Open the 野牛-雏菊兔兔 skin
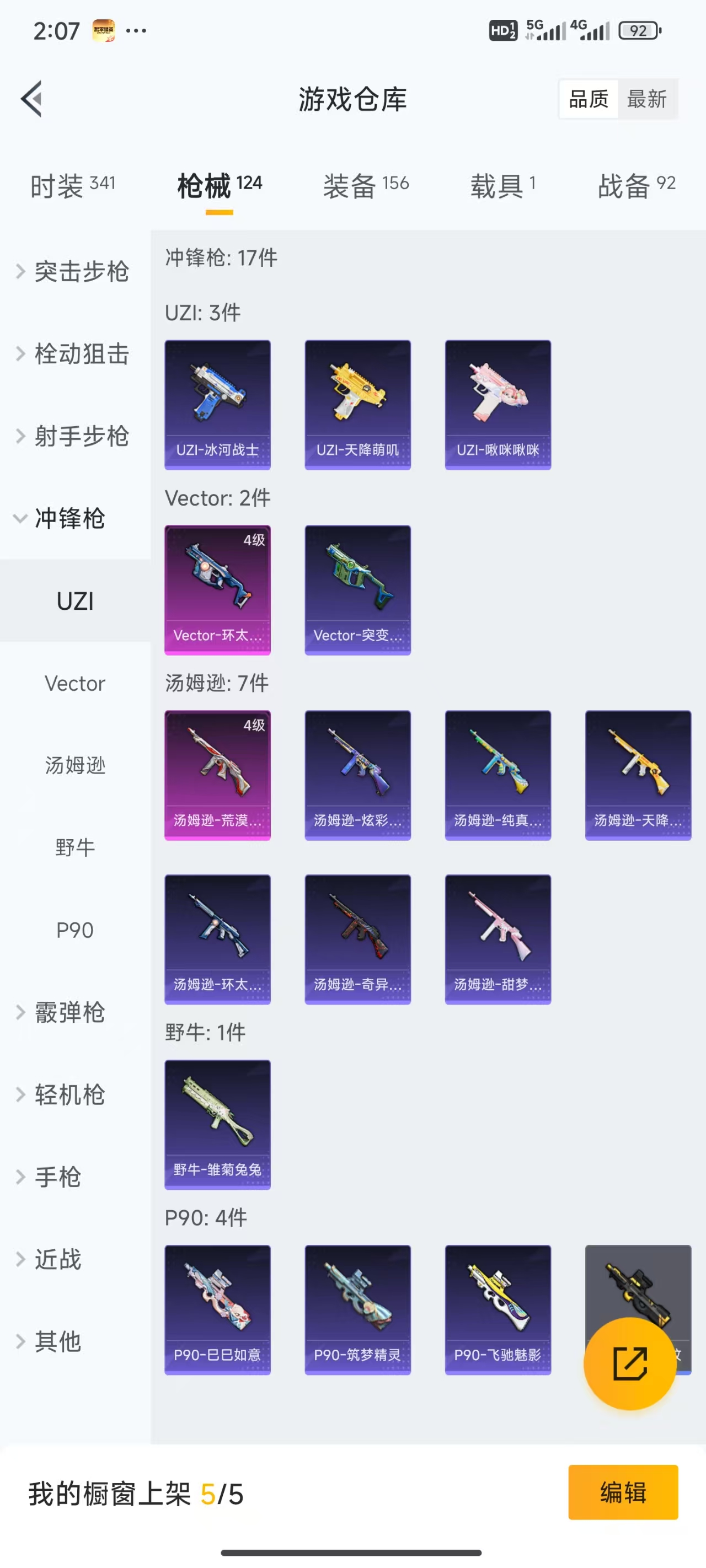706x1568 pixels. (217, 1124)
